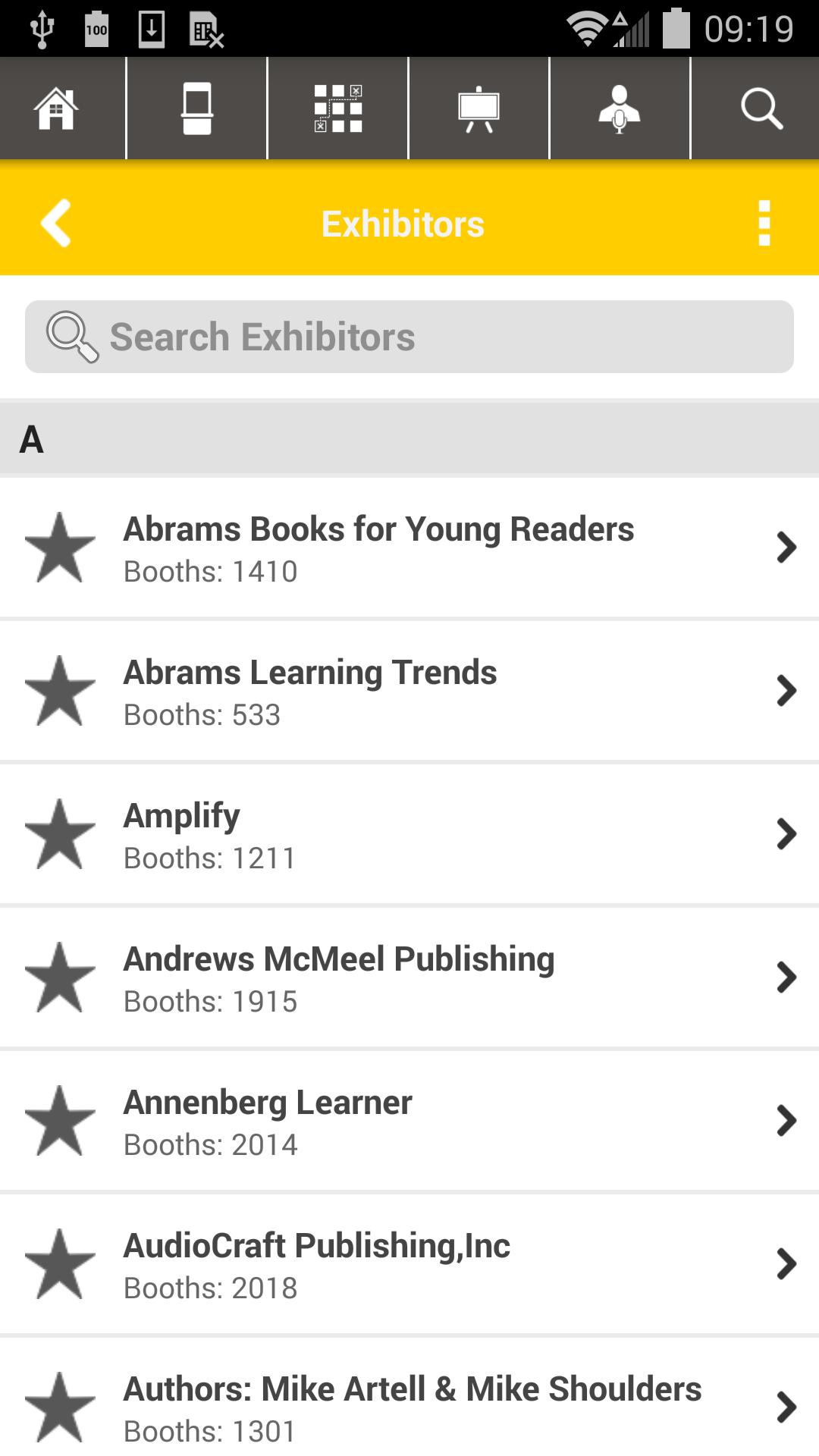Go back from Exhibitors
819x1456 pixels.
pyautogui.click(x=56, y=223)
